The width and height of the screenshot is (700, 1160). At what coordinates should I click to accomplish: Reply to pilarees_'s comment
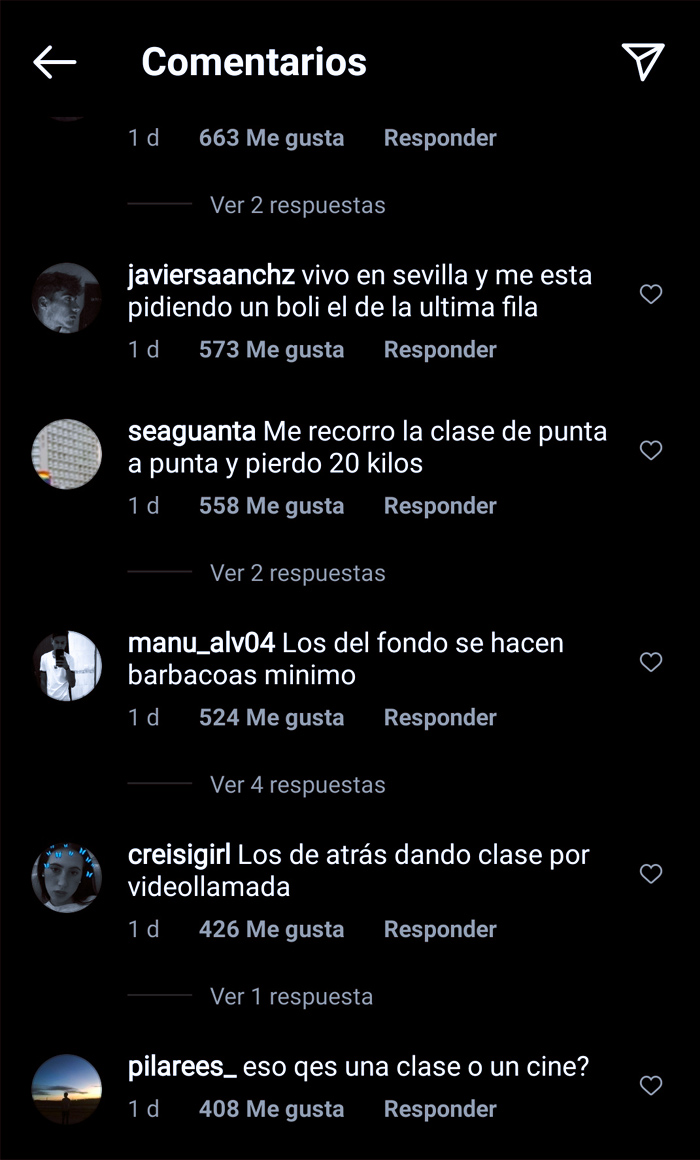coord(440,1109)
